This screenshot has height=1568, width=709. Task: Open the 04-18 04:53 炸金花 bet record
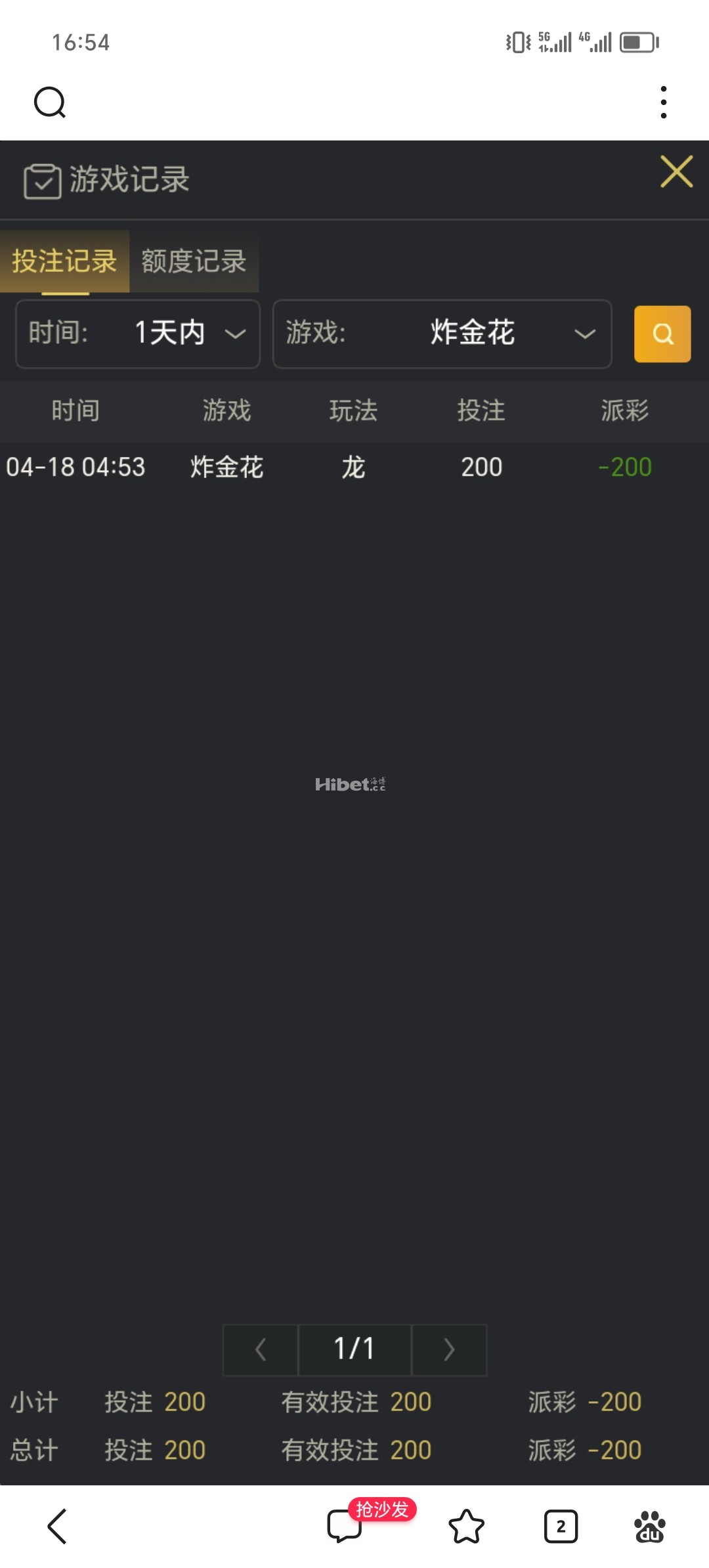tap(354, 467)
